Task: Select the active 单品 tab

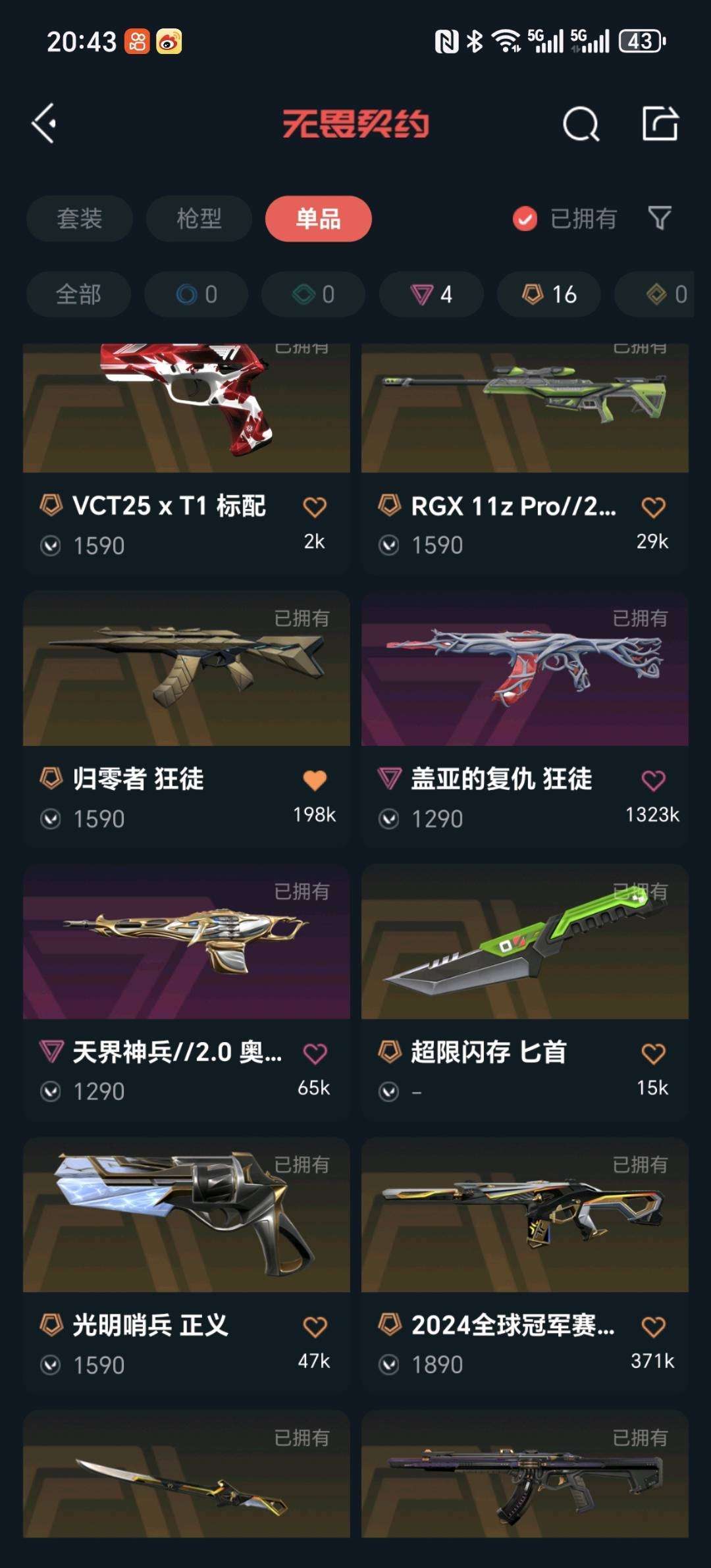Action: (318, 219)
